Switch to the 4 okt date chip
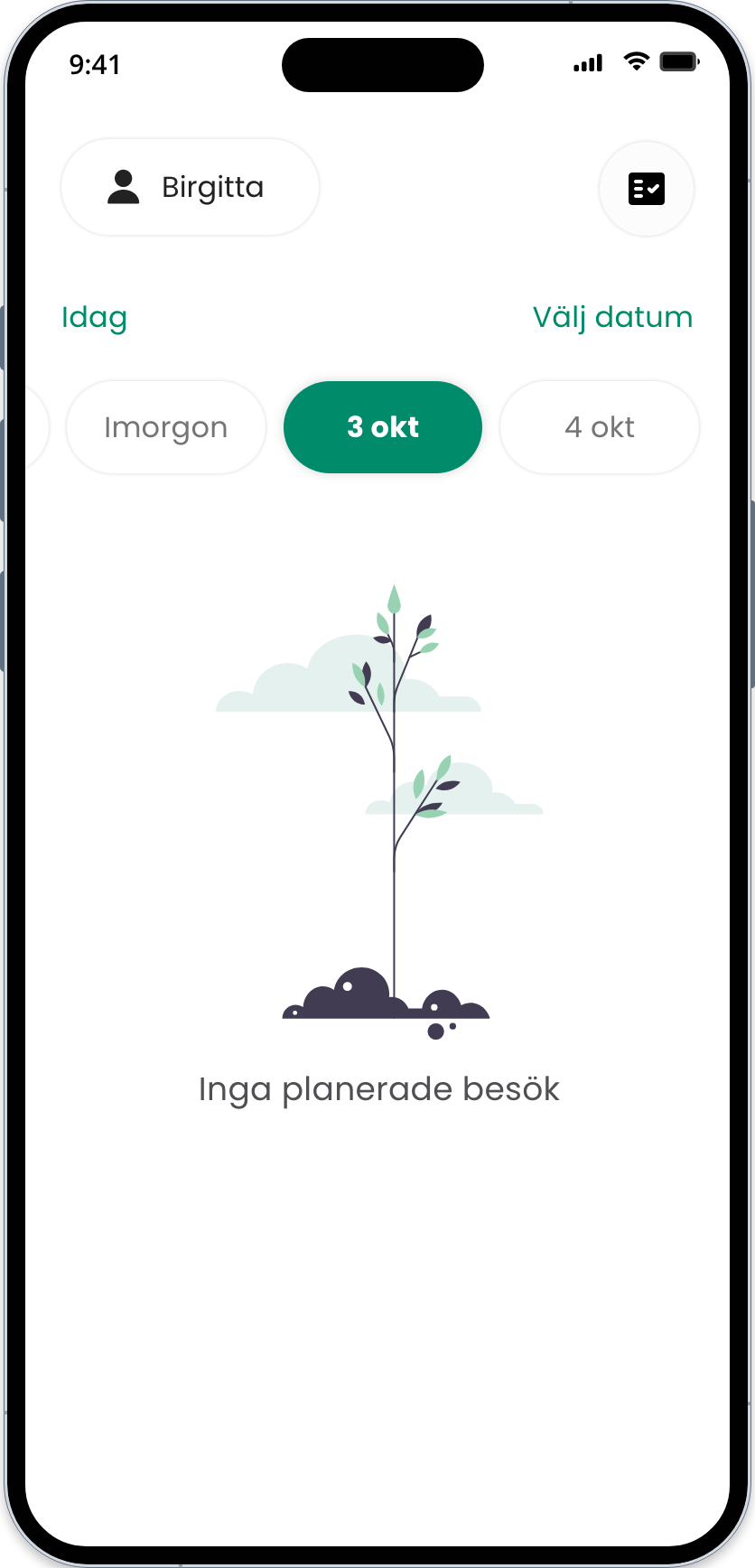Screen dimensions: 755x1568 (x=600, y=427)
